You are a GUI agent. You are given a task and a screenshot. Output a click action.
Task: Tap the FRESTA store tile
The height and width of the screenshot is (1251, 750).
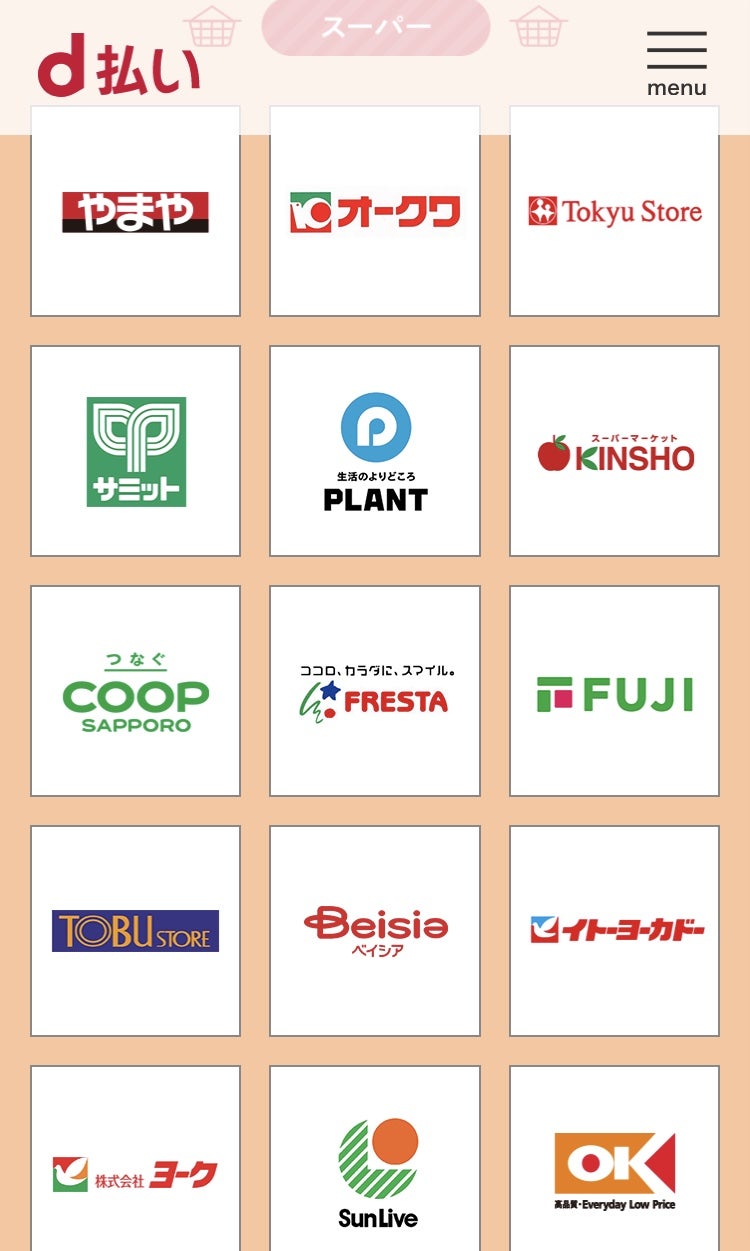point(375,691)
